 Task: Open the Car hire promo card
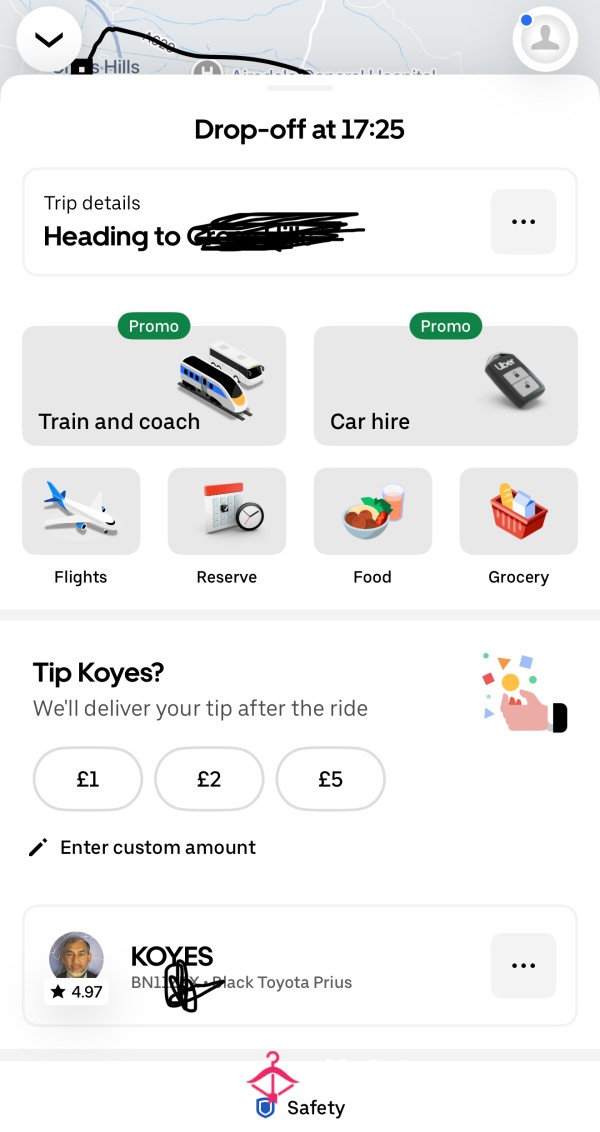click(445, 385)
